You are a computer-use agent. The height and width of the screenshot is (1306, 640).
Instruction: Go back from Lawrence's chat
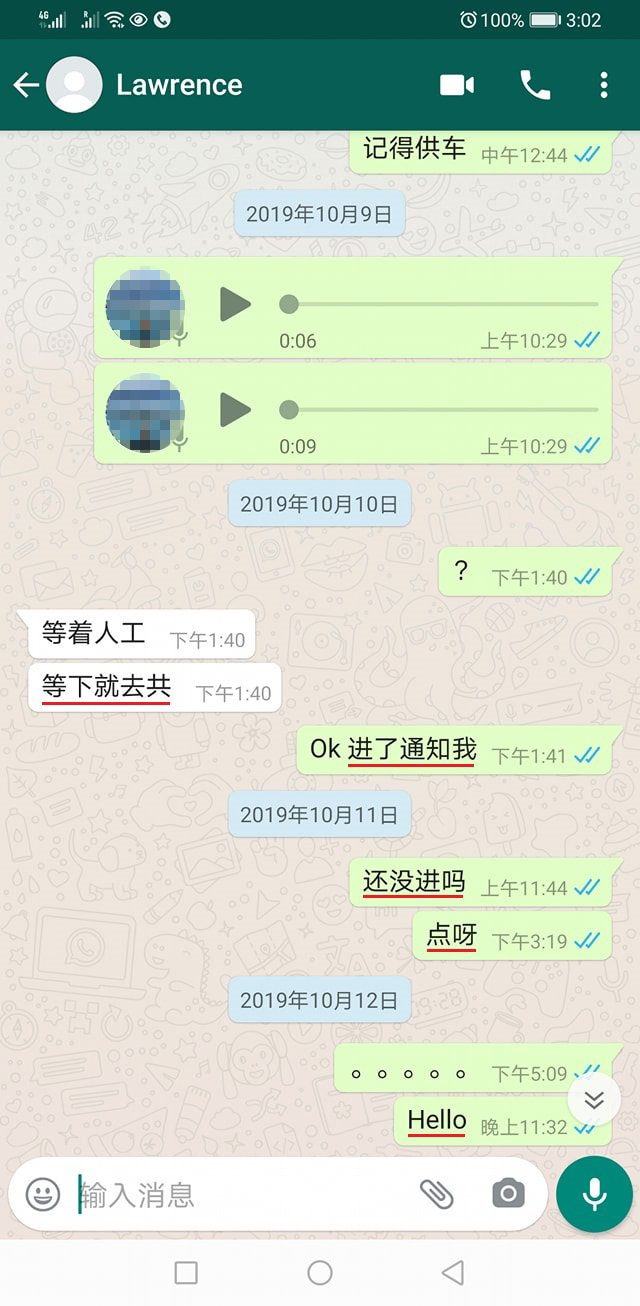25,85
